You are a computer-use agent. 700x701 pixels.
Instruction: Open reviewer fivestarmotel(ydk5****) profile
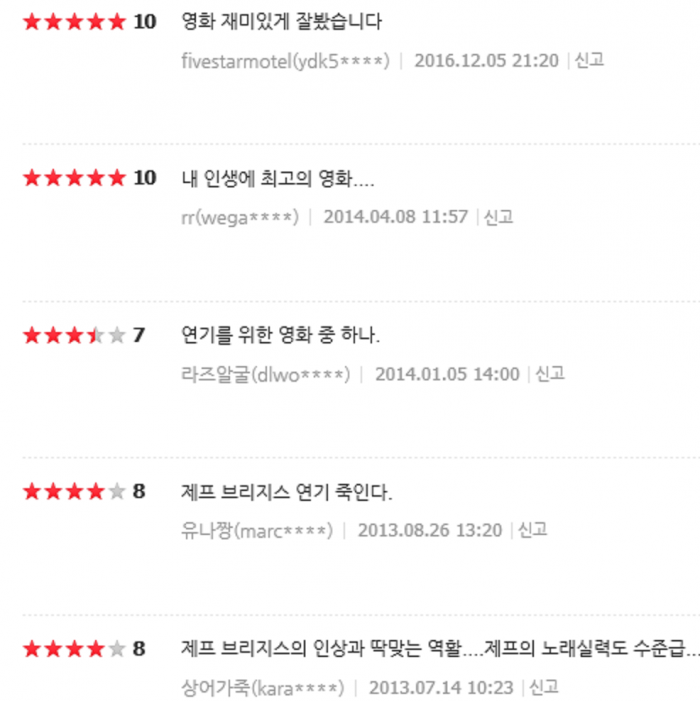pyautogui.click(x=285, y=60)
